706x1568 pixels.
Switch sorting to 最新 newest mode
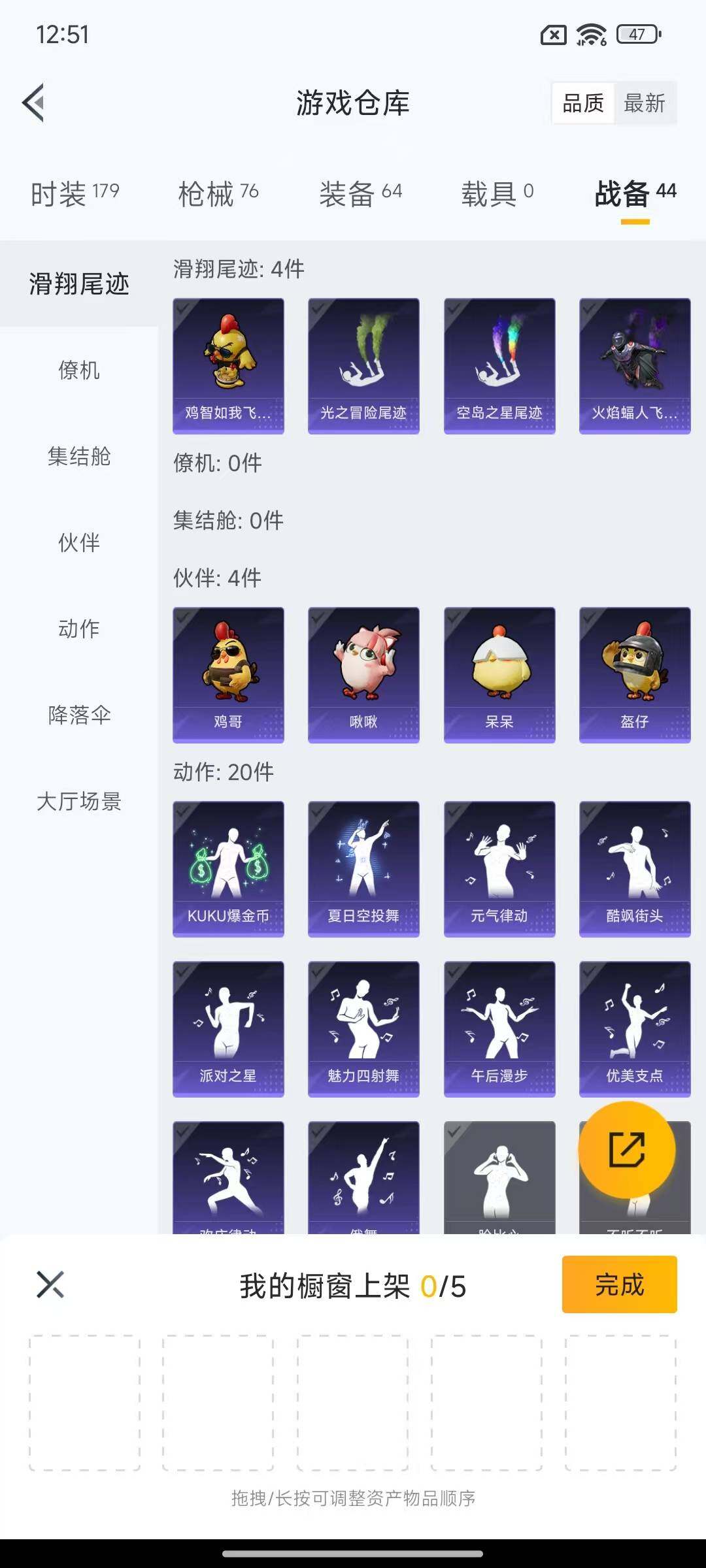coord(645,103)
